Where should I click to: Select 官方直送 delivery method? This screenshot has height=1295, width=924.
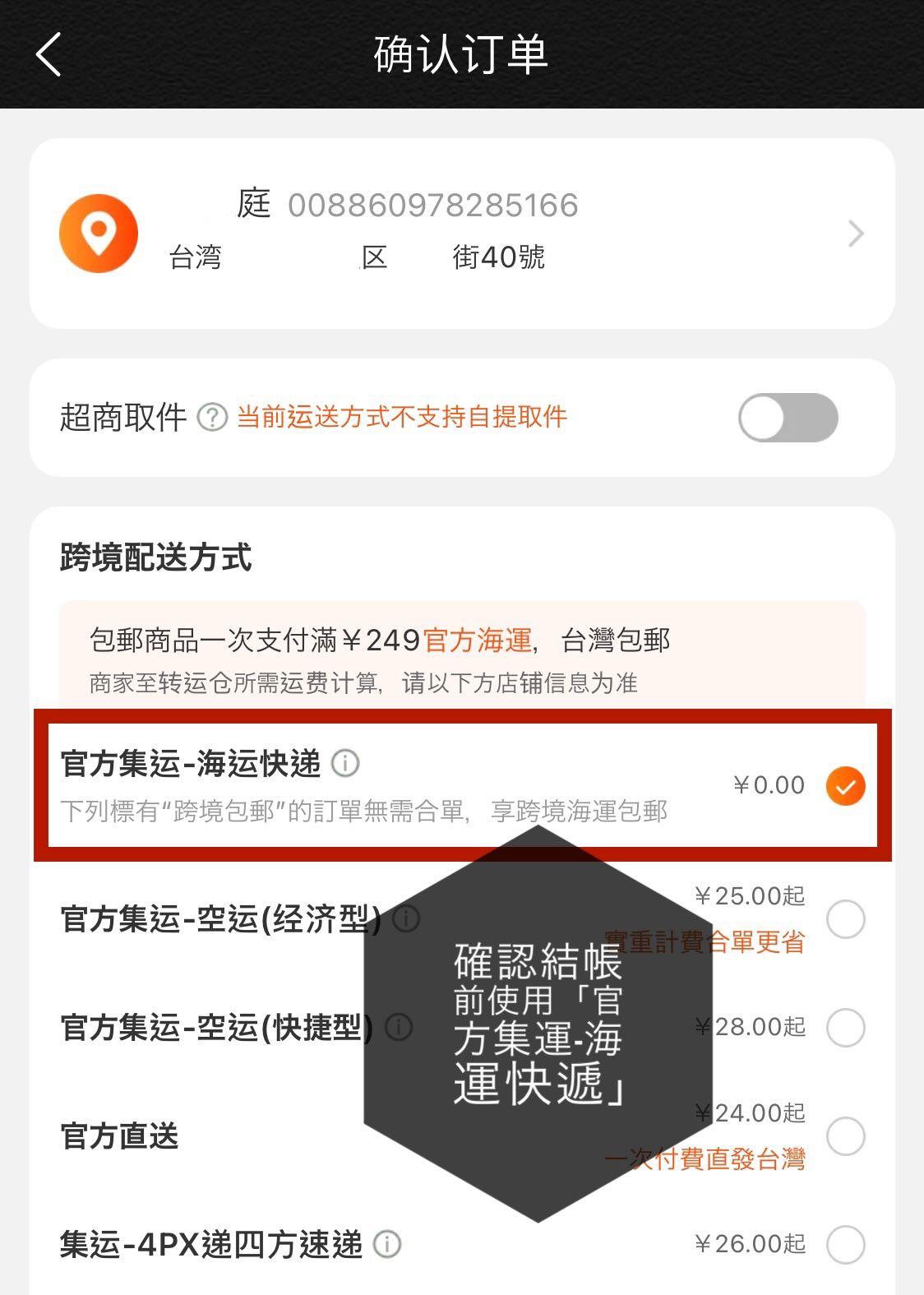[x=845, y=1136]
